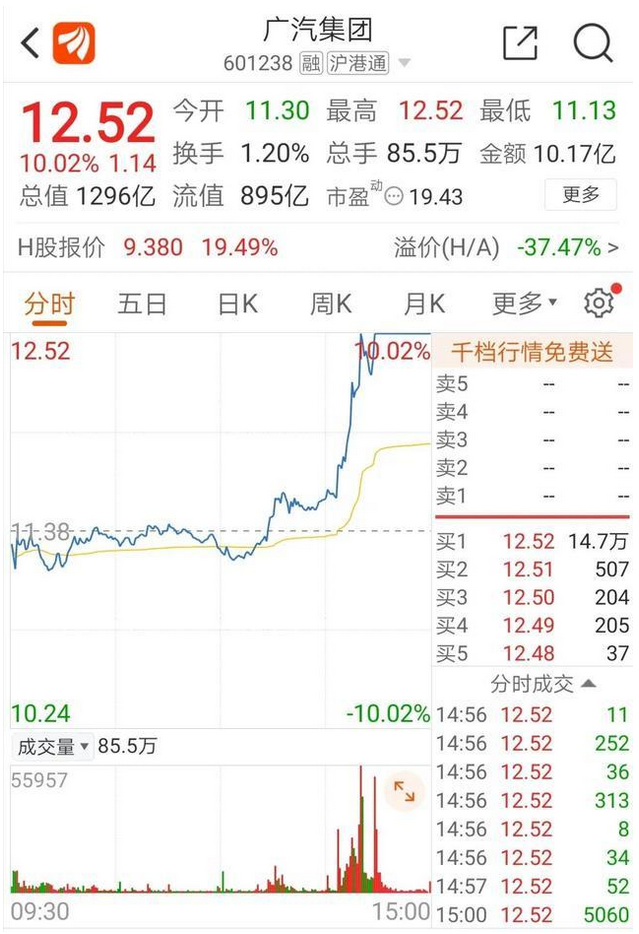Screen dimensions: 639x934
Task: Tap the 更多 button for more data
Action: 581,194
